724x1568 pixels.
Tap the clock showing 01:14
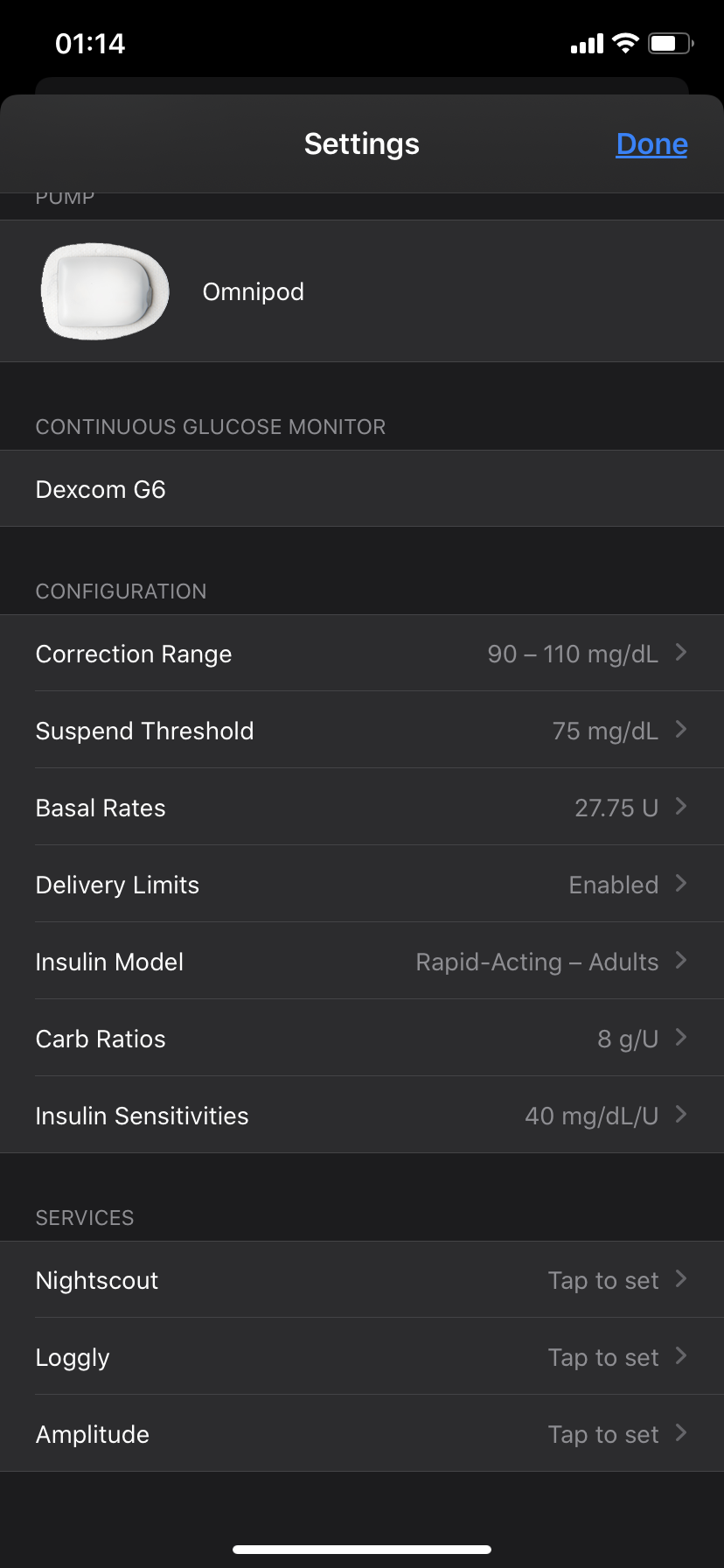(x=91, y=43)
